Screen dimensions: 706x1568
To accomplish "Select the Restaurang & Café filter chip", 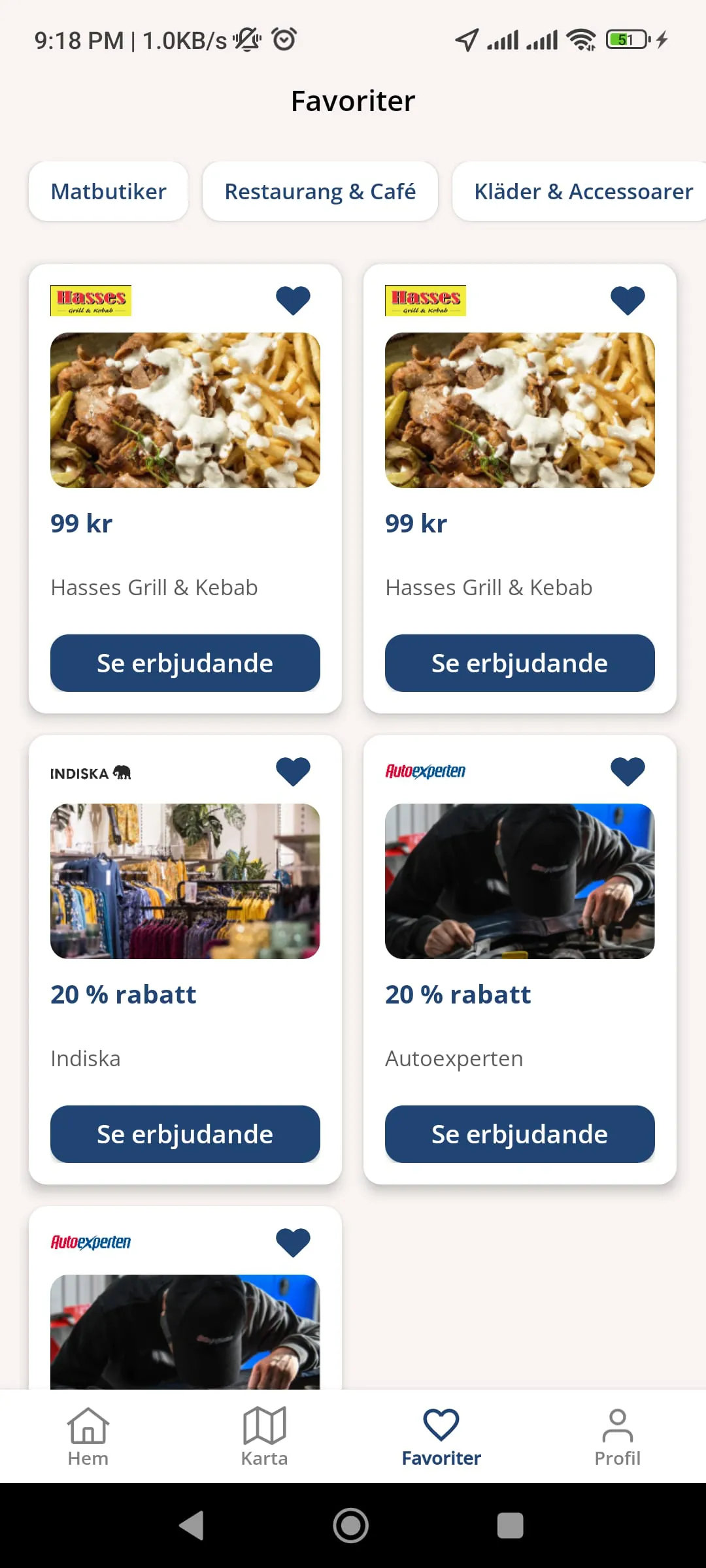I will tap(320, 191).
